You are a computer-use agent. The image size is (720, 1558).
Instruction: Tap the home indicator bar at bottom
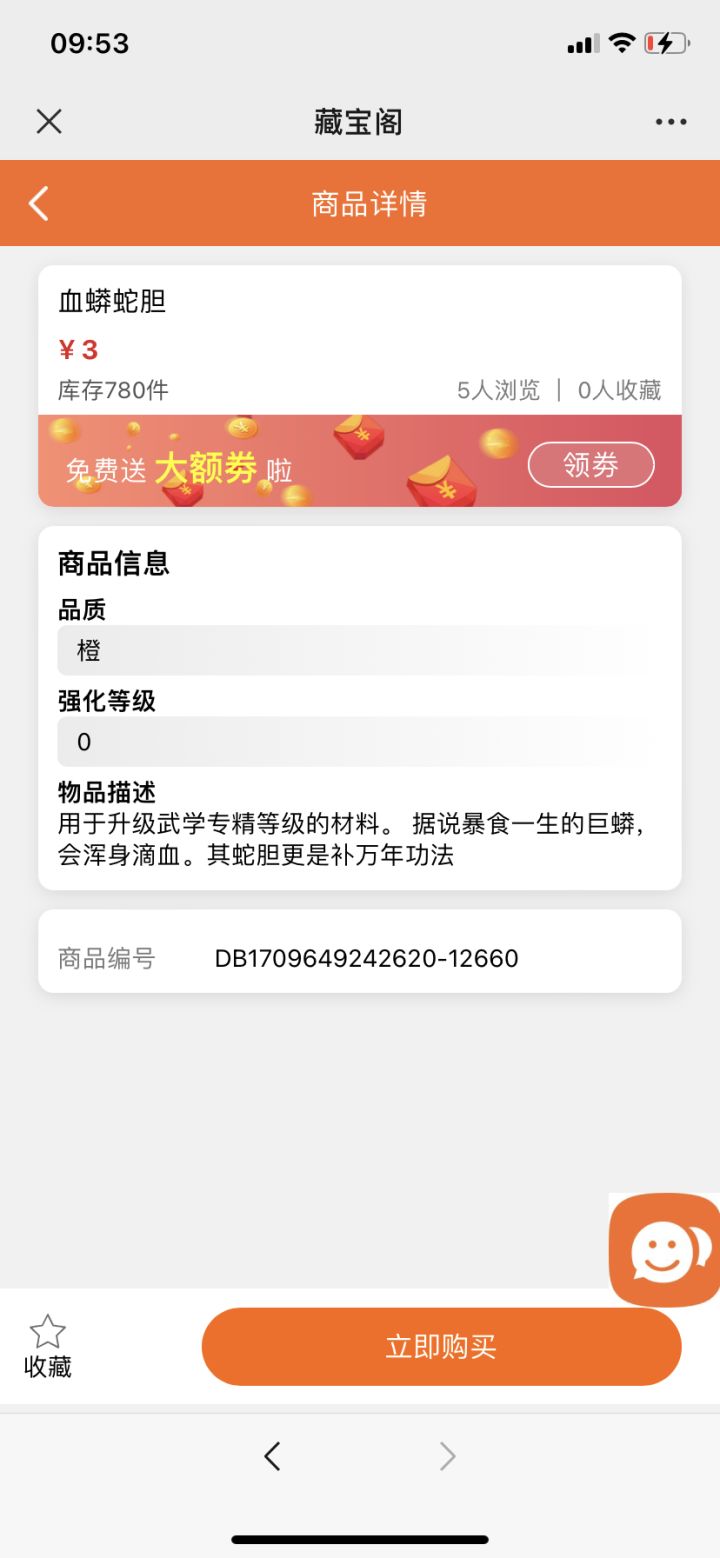pyautogui.click(x=360, y=1540)
